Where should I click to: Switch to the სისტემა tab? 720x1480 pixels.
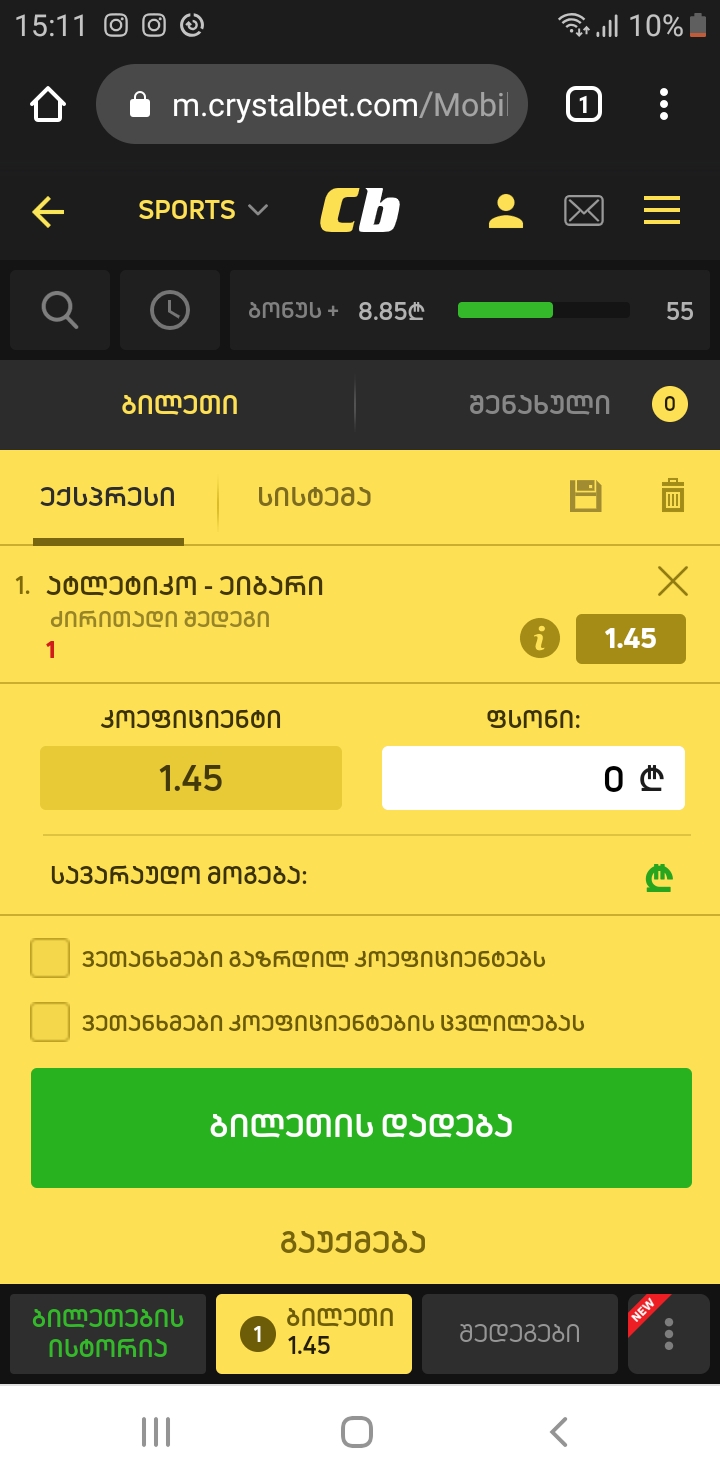point(315,497)
